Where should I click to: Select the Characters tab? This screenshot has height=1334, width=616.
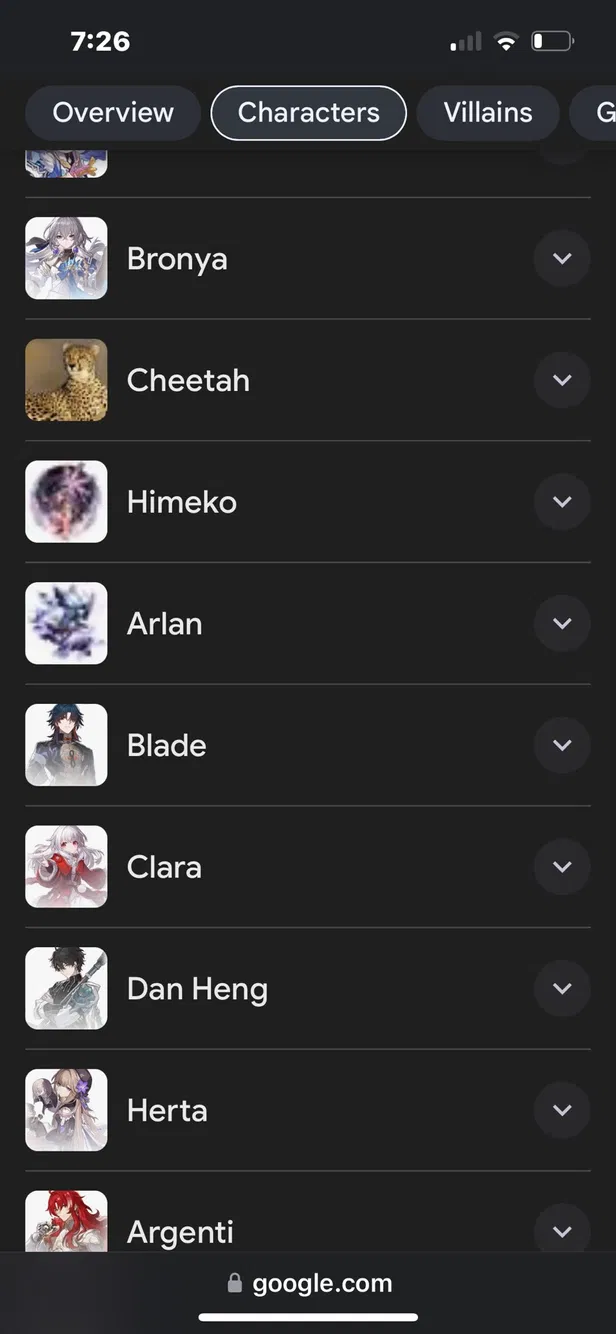pyautogui.click(x=308, y=113)
